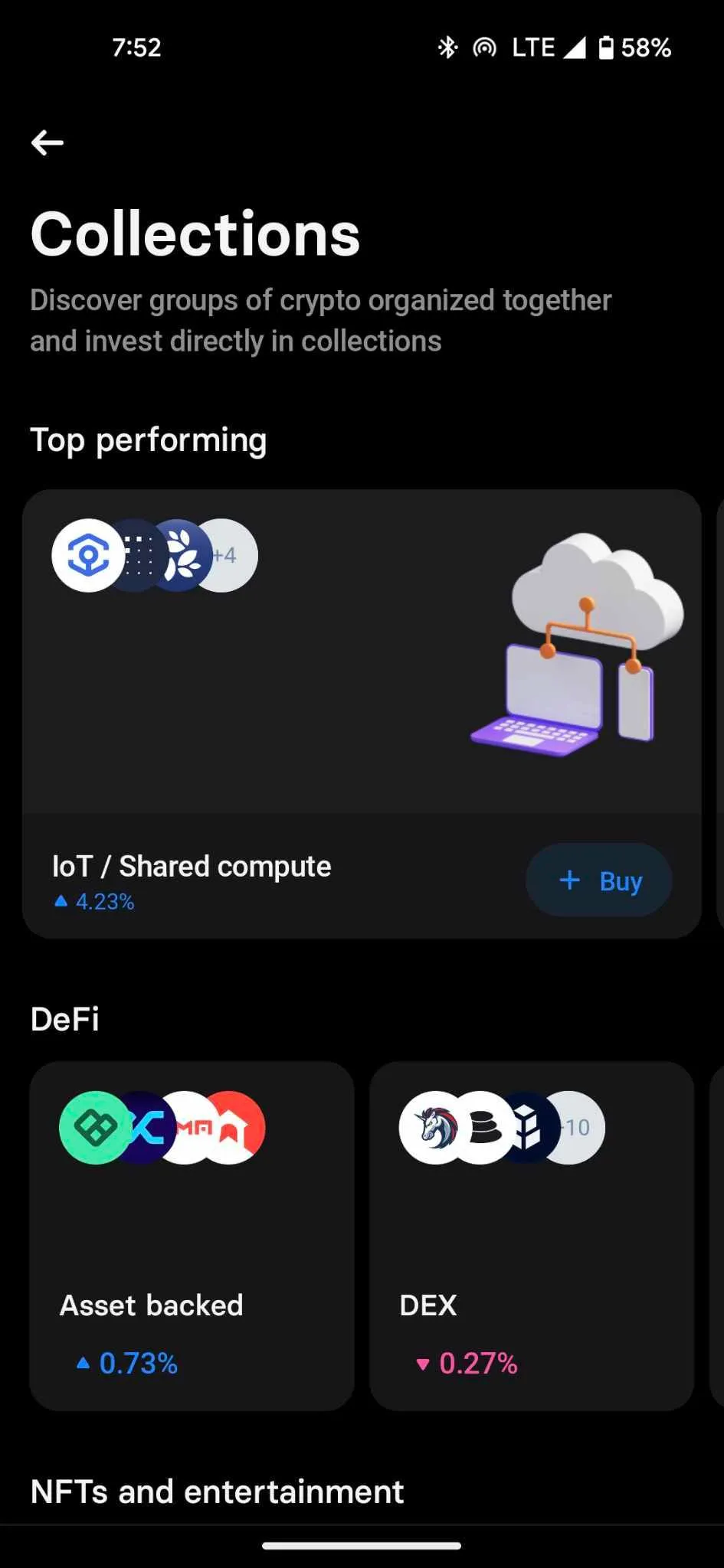Image resolution: width=724 pixels, height=1568 pixels.
Task: Go back using the top arrow
Action: click(x=48, y=142)
